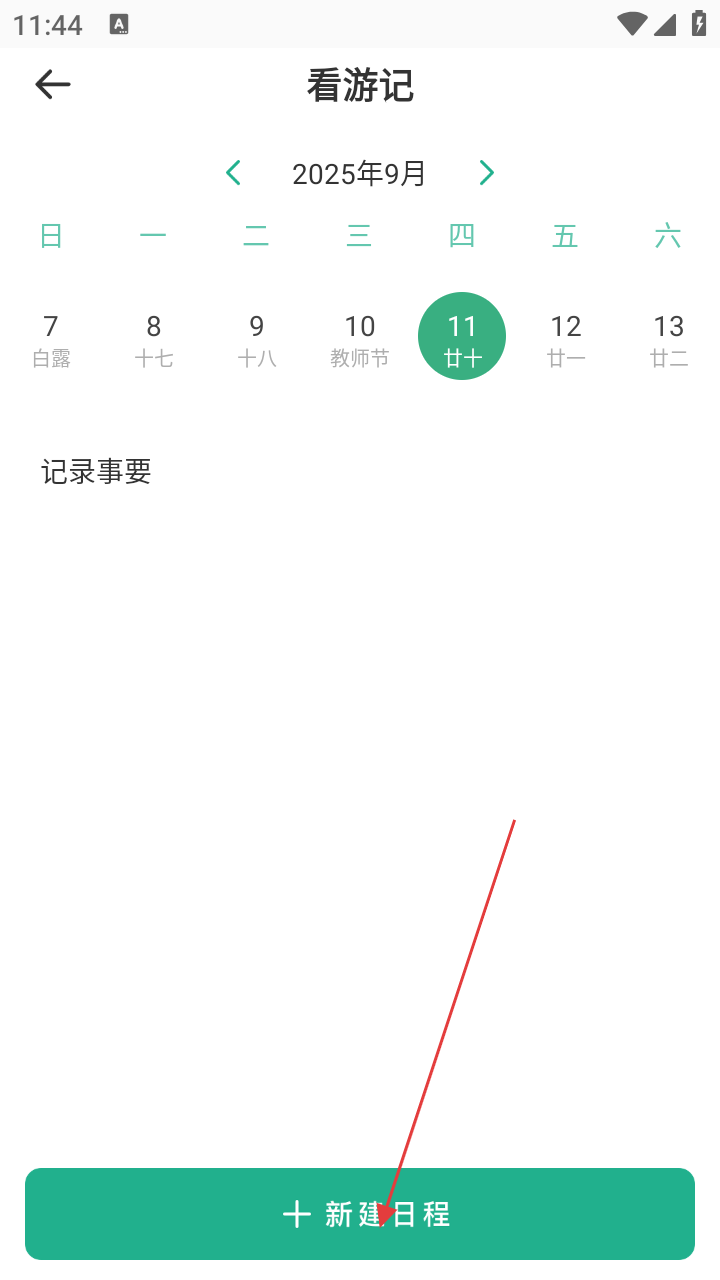Create a new schedule with 新建日程
The image size is (720, 1280).
[x=360, y=1214]
